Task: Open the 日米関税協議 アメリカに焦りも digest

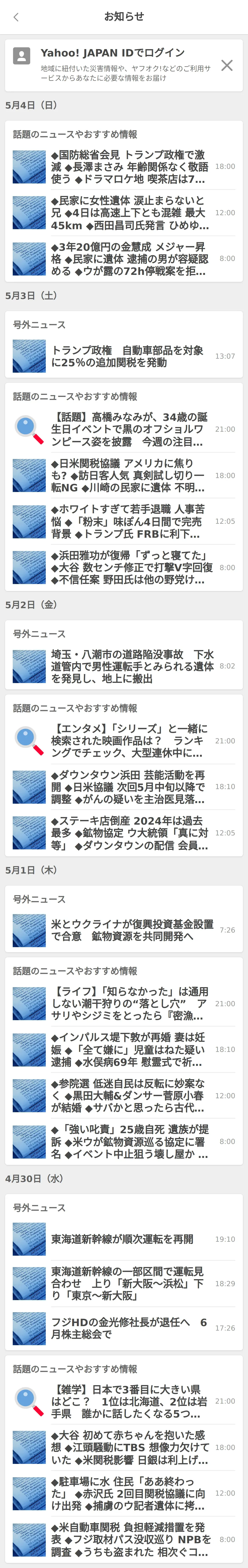Action: [x=130, y=475]
